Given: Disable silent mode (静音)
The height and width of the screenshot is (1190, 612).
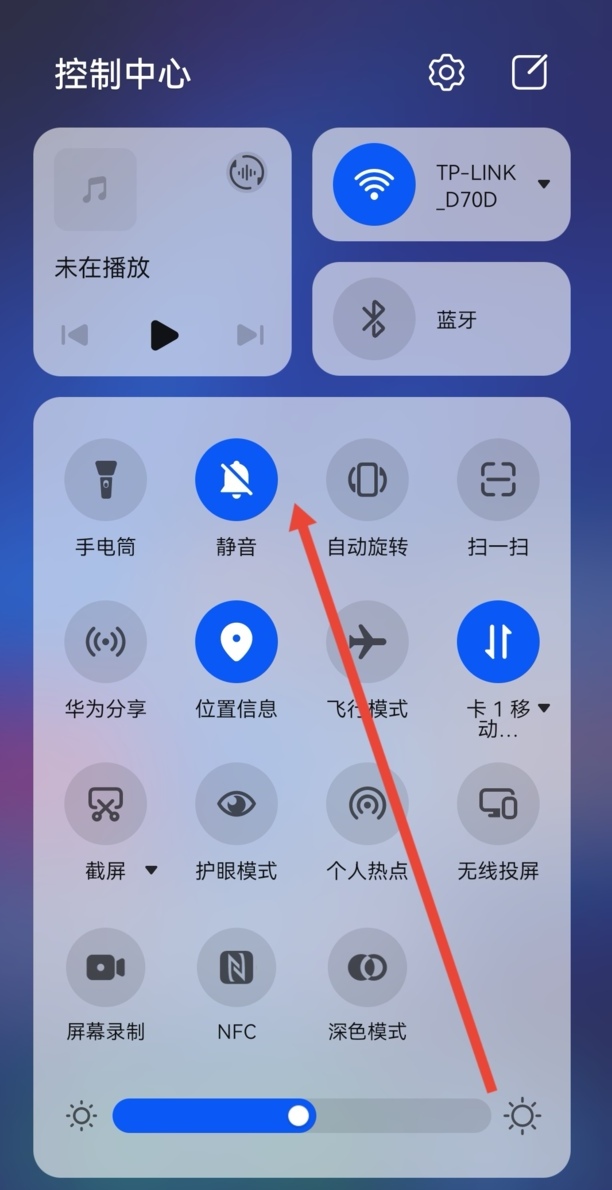Looking at the screenshot, I should tap(236, 480).
